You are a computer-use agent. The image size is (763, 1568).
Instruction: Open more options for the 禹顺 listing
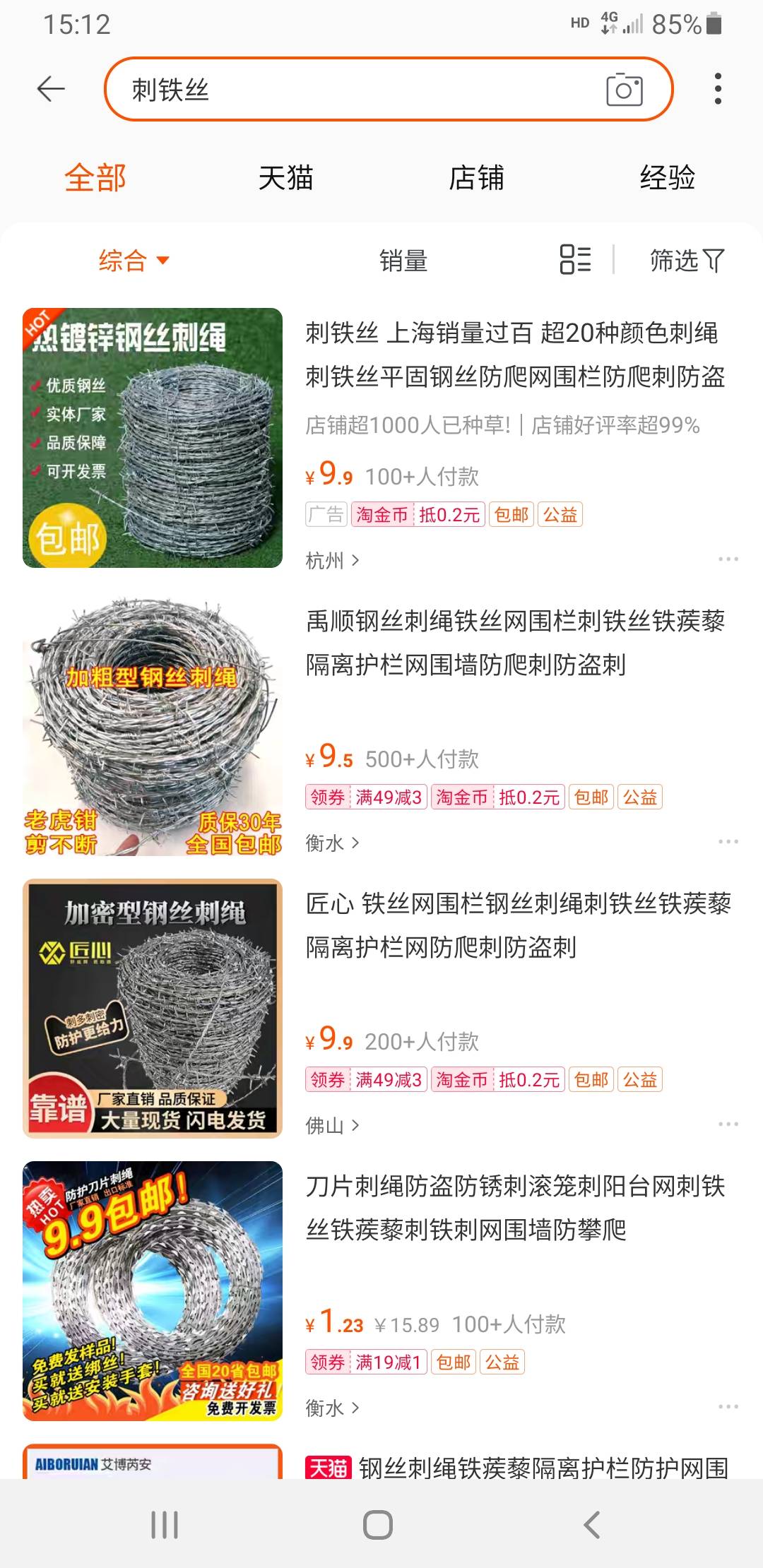pyautogui.click(x=728, y=842)
